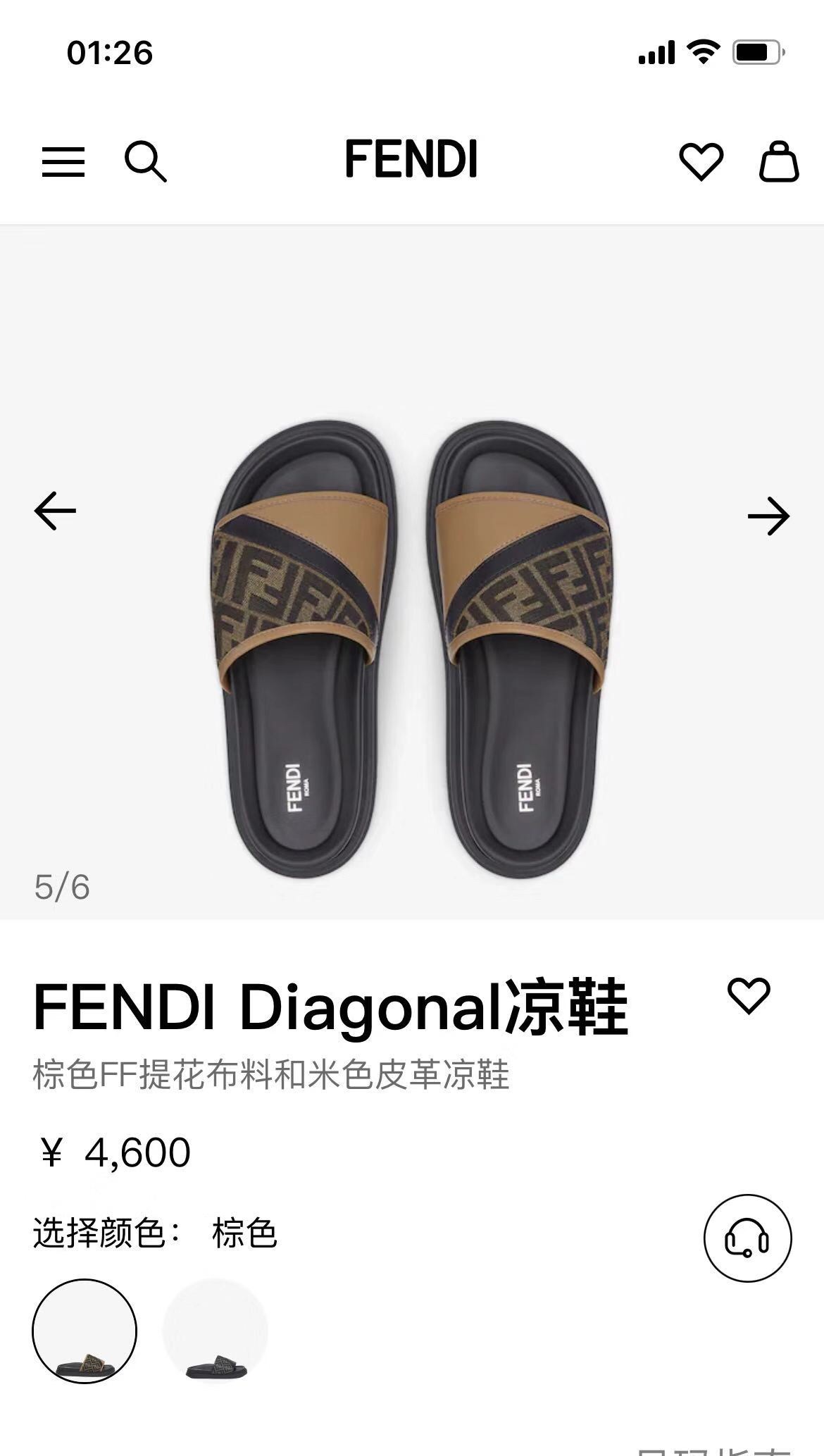Open the hamburger menu
The height and width of the screenshot is (1456, 824).
click(63, 162)
